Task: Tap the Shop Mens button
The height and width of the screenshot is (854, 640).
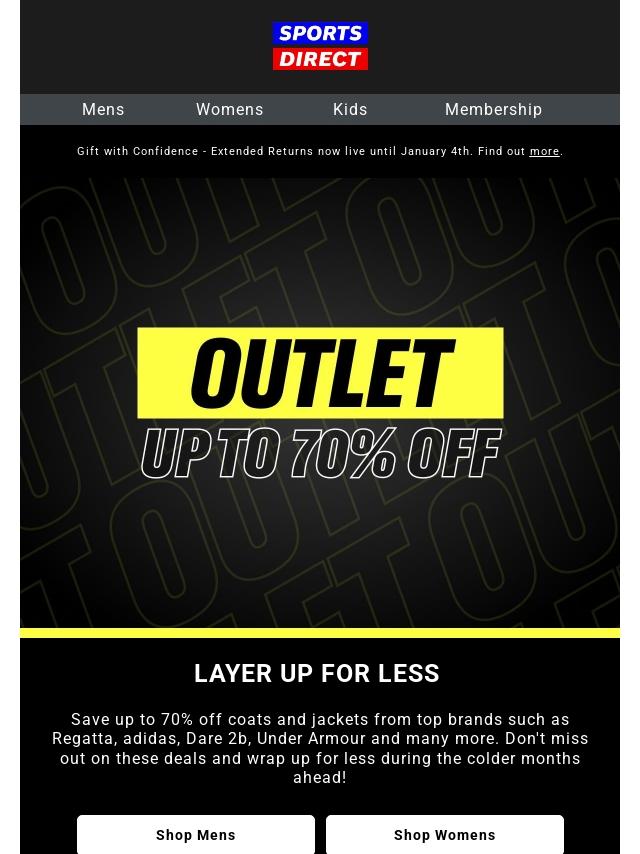Action: (x=196, y=834)
